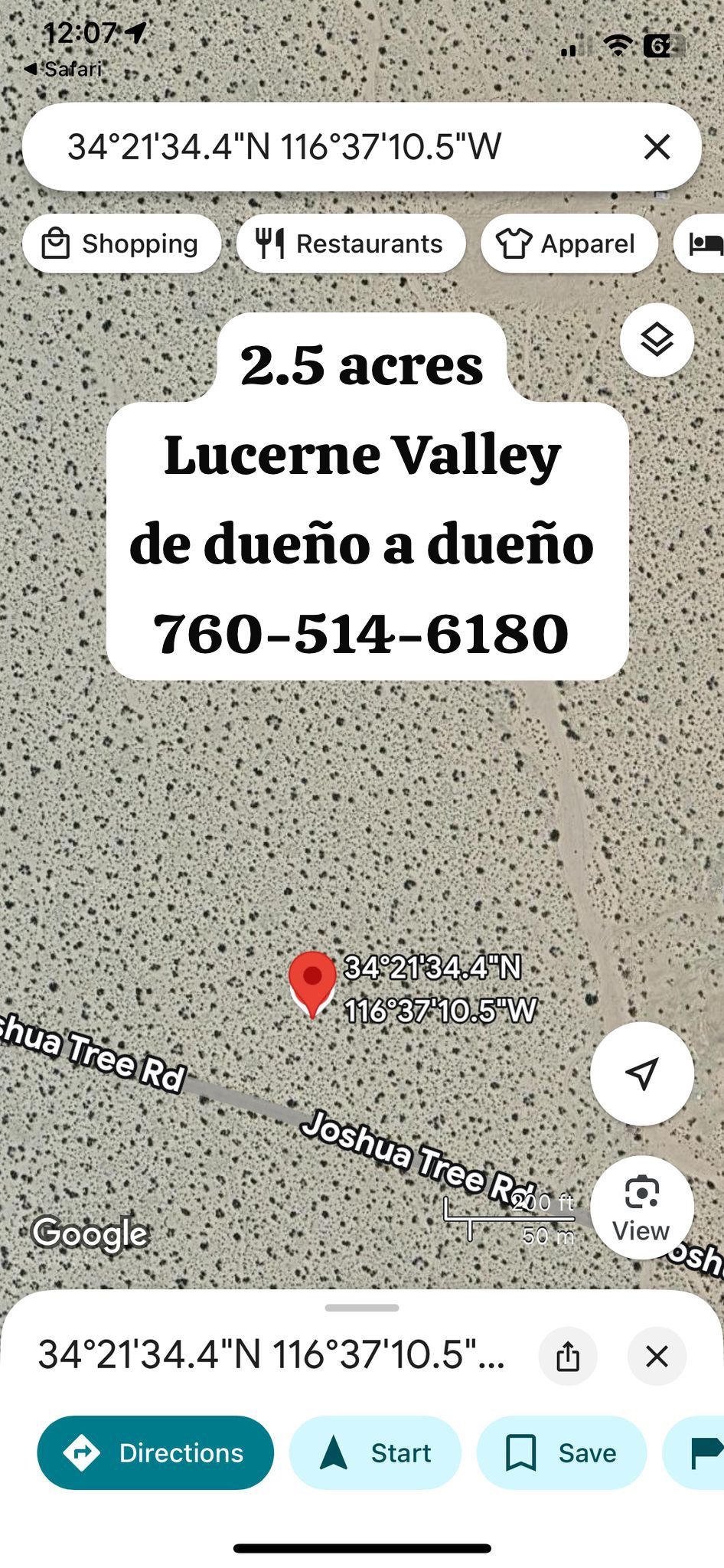This screenshot has height=1568, width=724.
Task: Close the location details sheet
Action: pyautogui.click(x=657, y=1356)
